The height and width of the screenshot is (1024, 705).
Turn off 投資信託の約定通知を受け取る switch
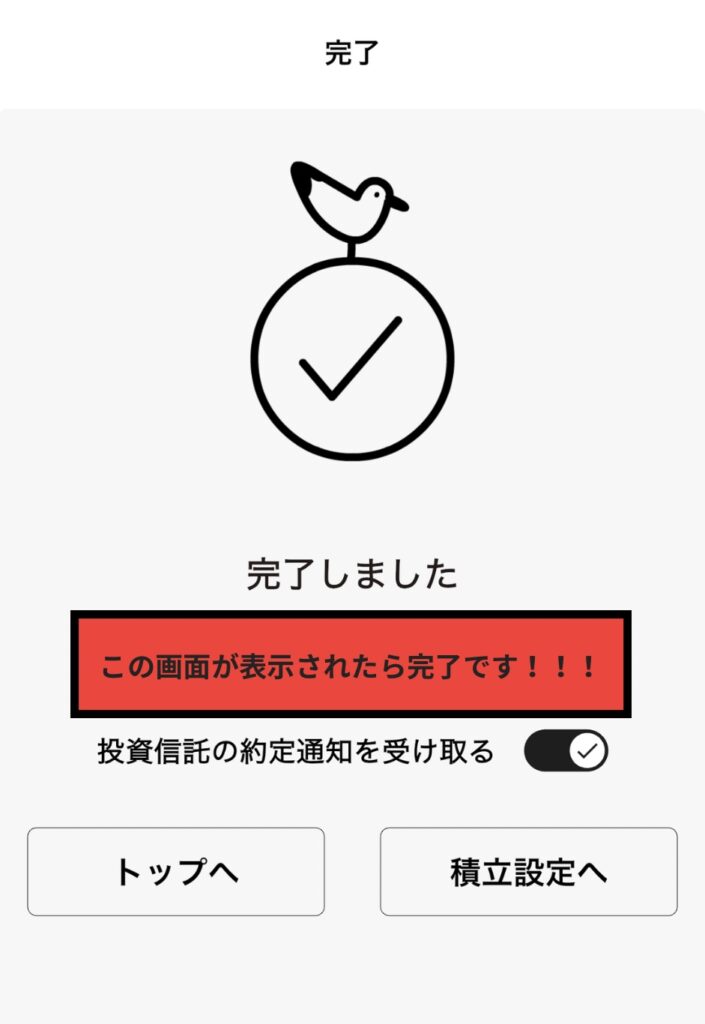click(x=566, y=751)
